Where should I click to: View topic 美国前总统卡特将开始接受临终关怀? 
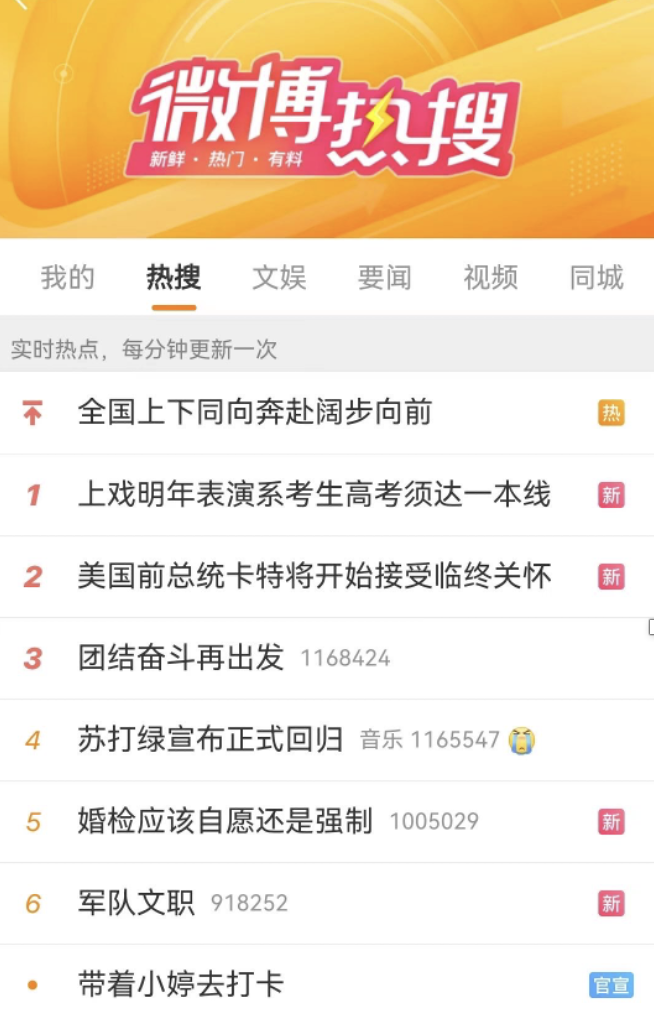point(314,576)
